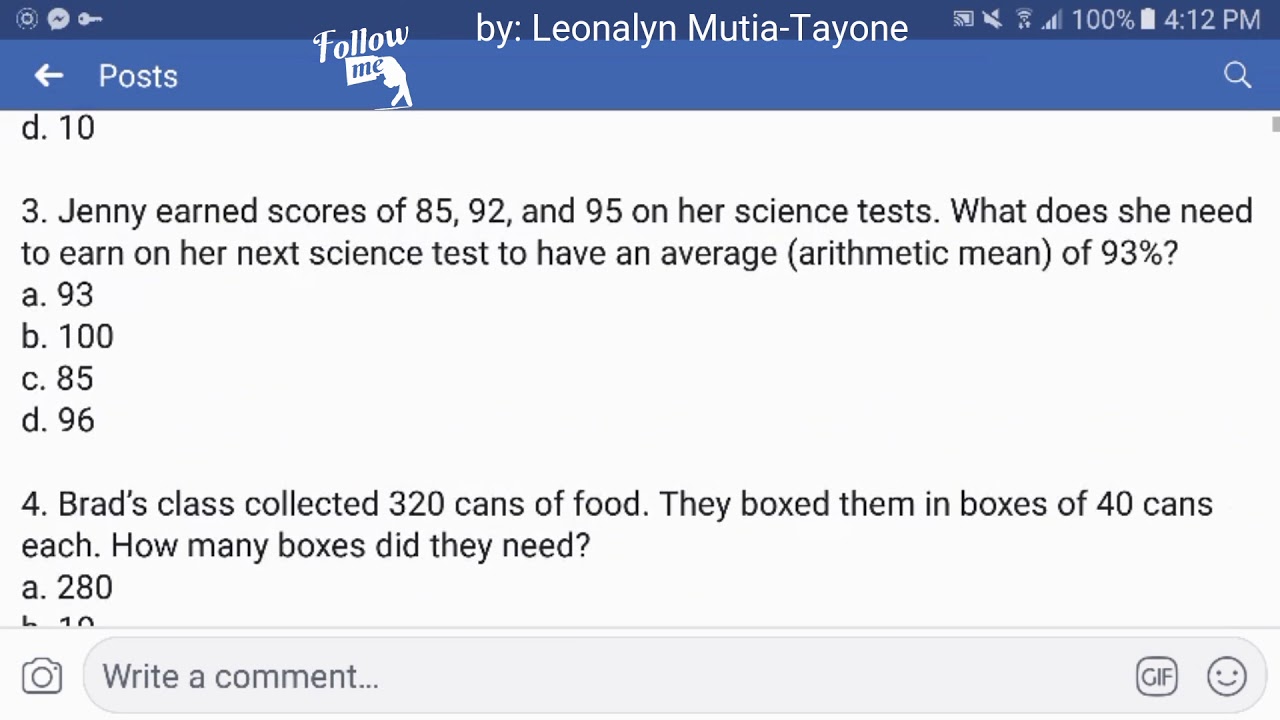This screenshot has width=1280, height=720.
Task: Open the emoji sticker picker
Action: pyautogui.click(x=1226, y=677)
